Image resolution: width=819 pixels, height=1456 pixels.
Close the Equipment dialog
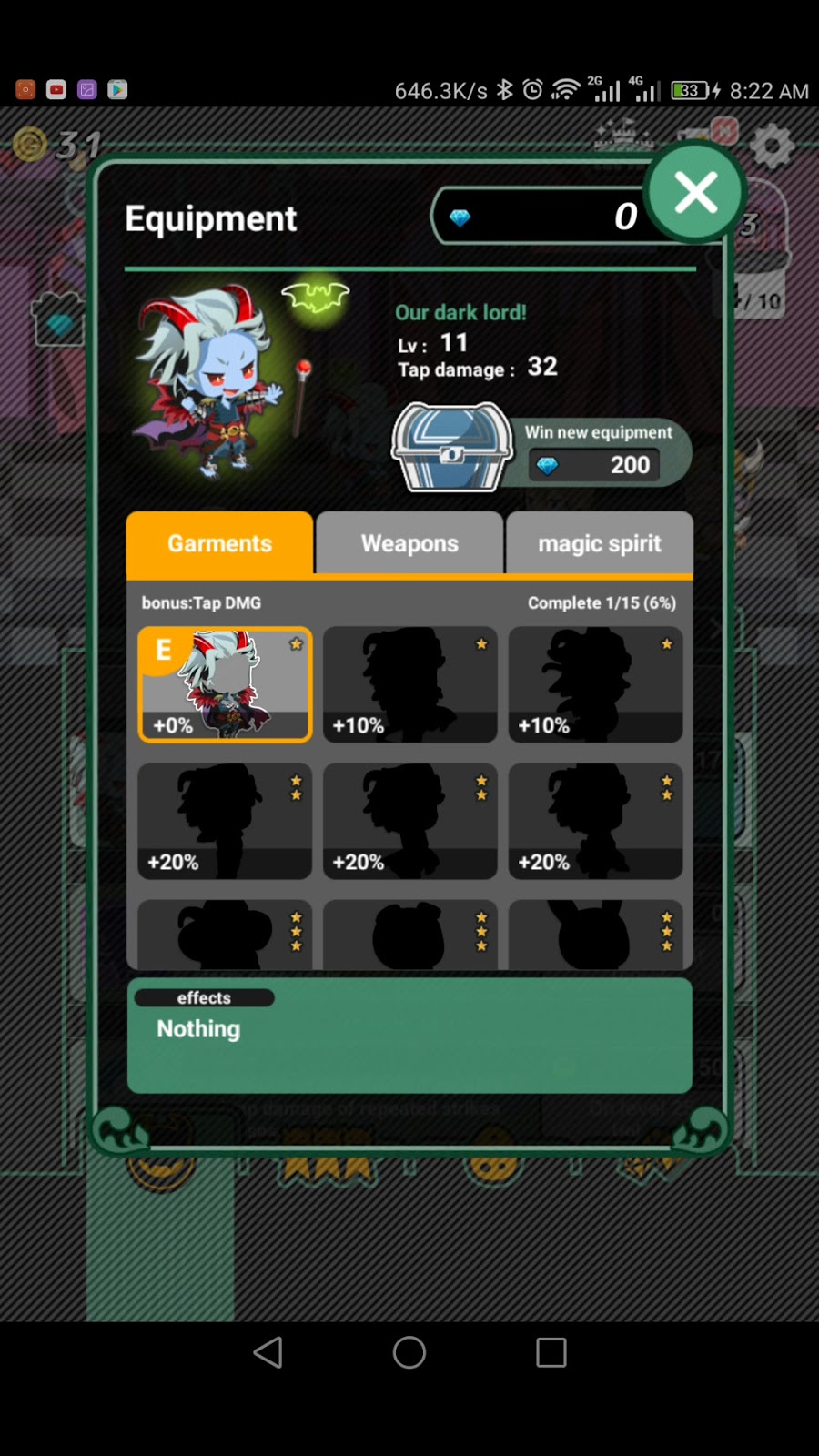(695, 193)
